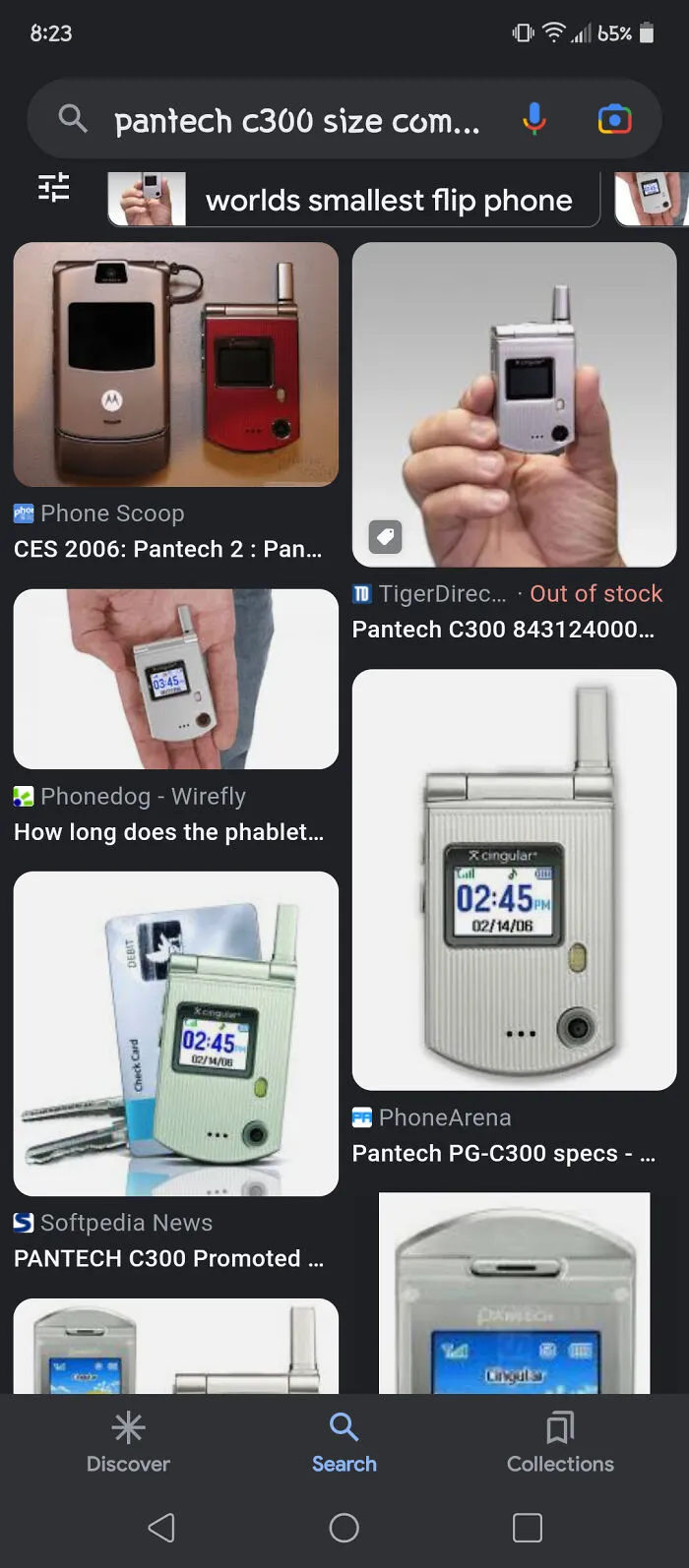Select the worlds smallest flip phone chip

(353, 200)
